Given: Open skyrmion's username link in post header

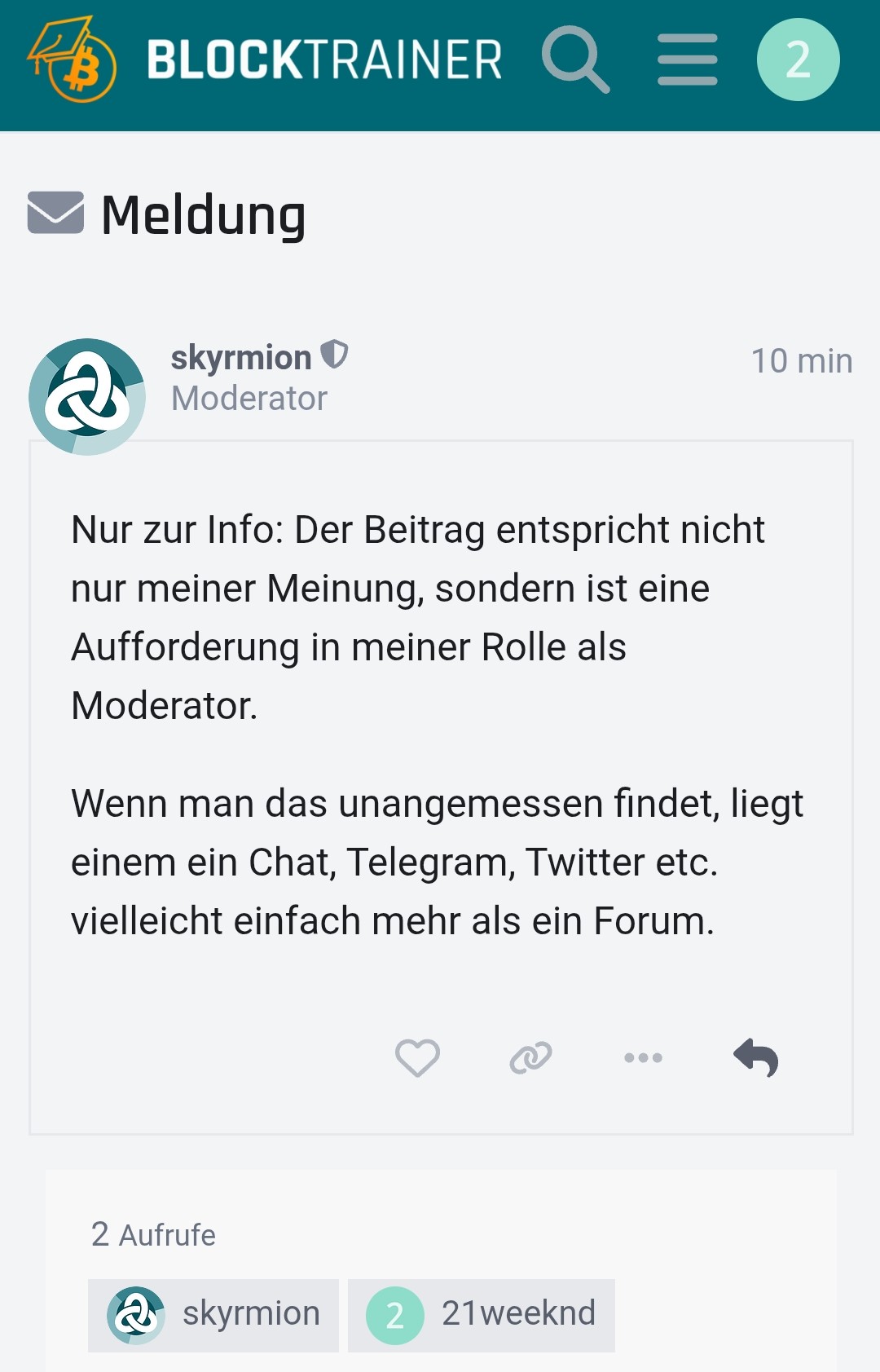Looking at the screenshot, I should tap(241, 358).
